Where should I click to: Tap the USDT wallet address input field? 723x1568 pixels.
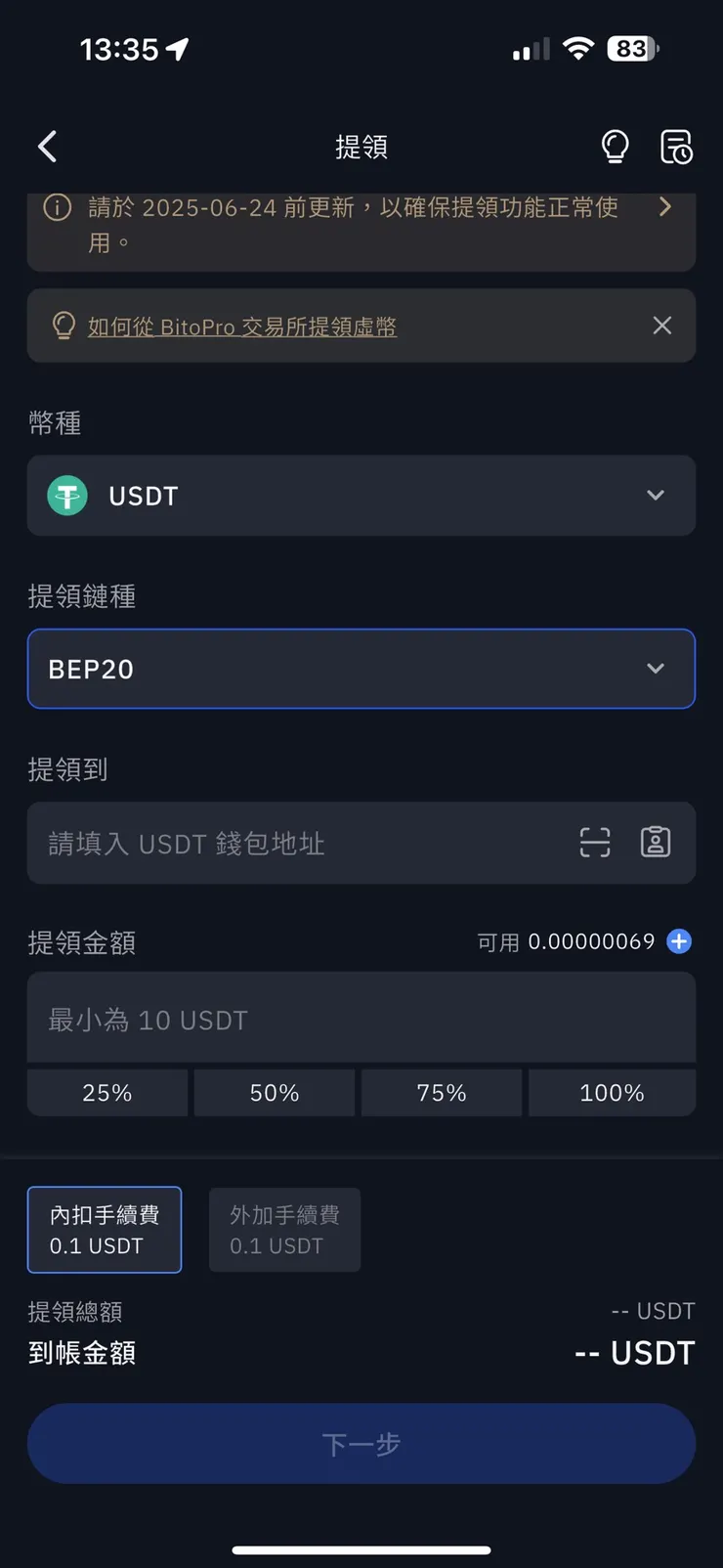click(x=293, y=842)
